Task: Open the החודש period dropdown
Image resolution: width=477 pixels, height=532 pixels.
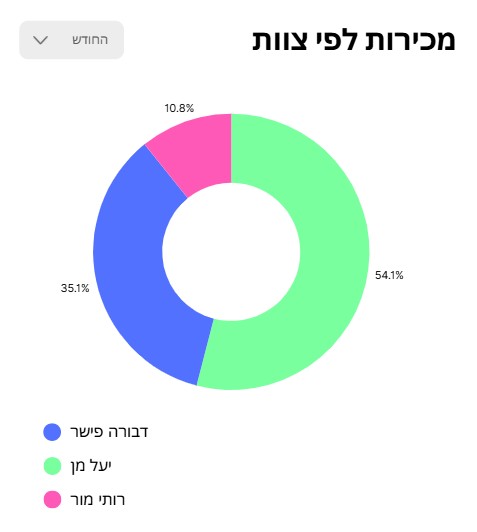Action: coord(72,40)
